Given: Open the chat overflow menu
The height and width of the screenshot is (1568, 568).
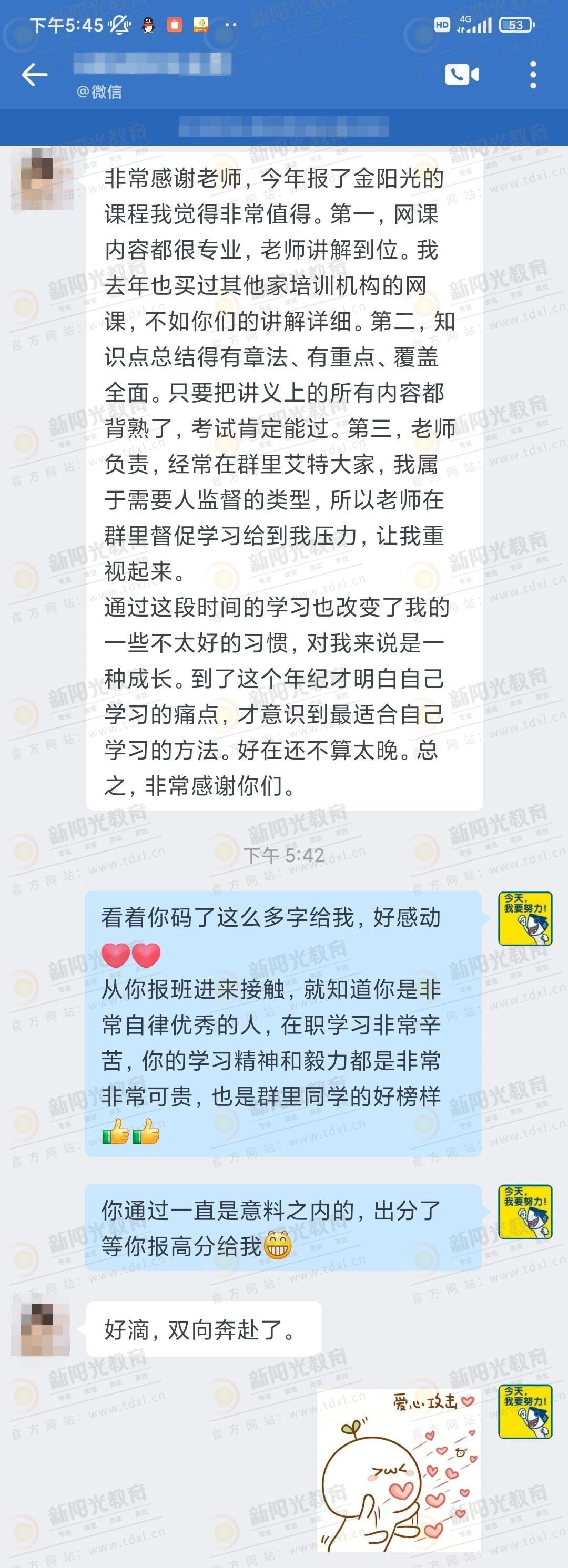Looking at the screenshot, I should click(533, 75).
